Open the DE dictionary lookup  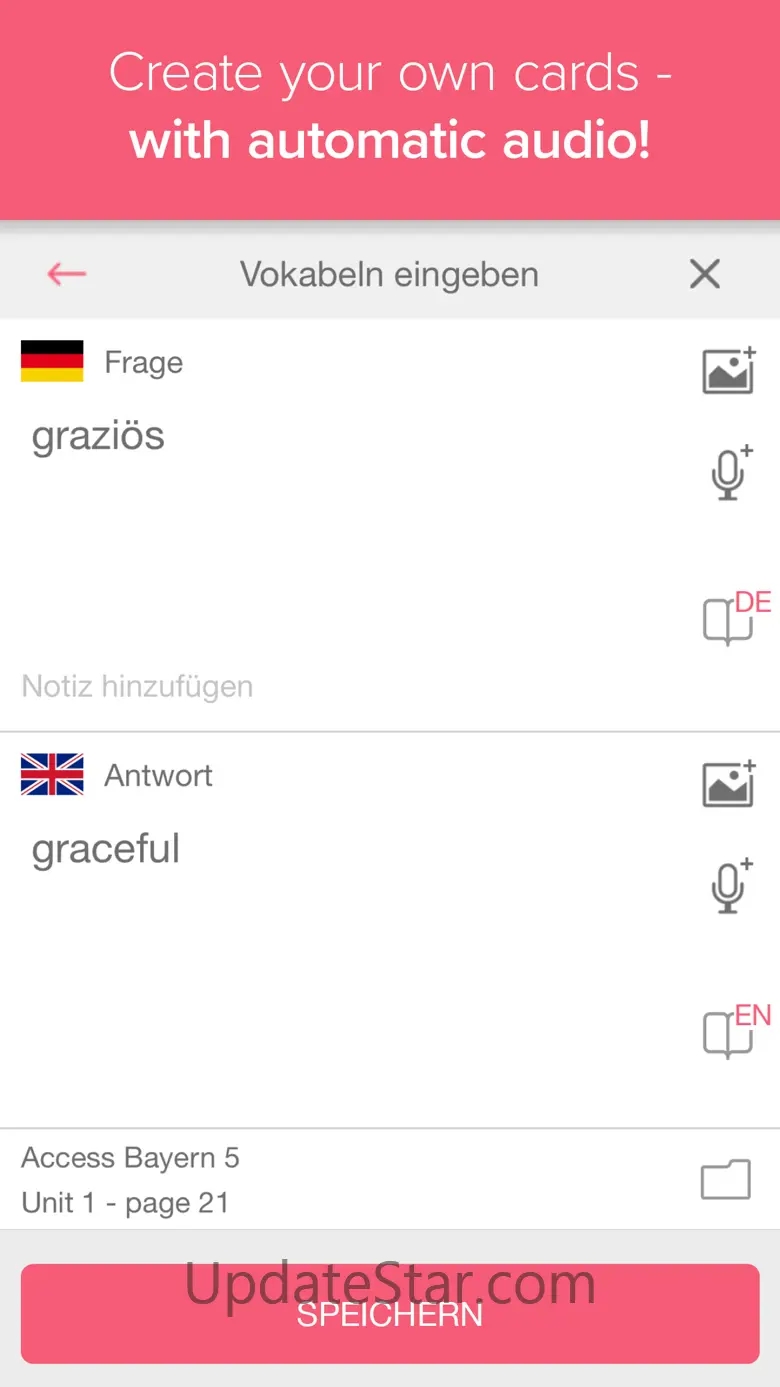(736, 617)
